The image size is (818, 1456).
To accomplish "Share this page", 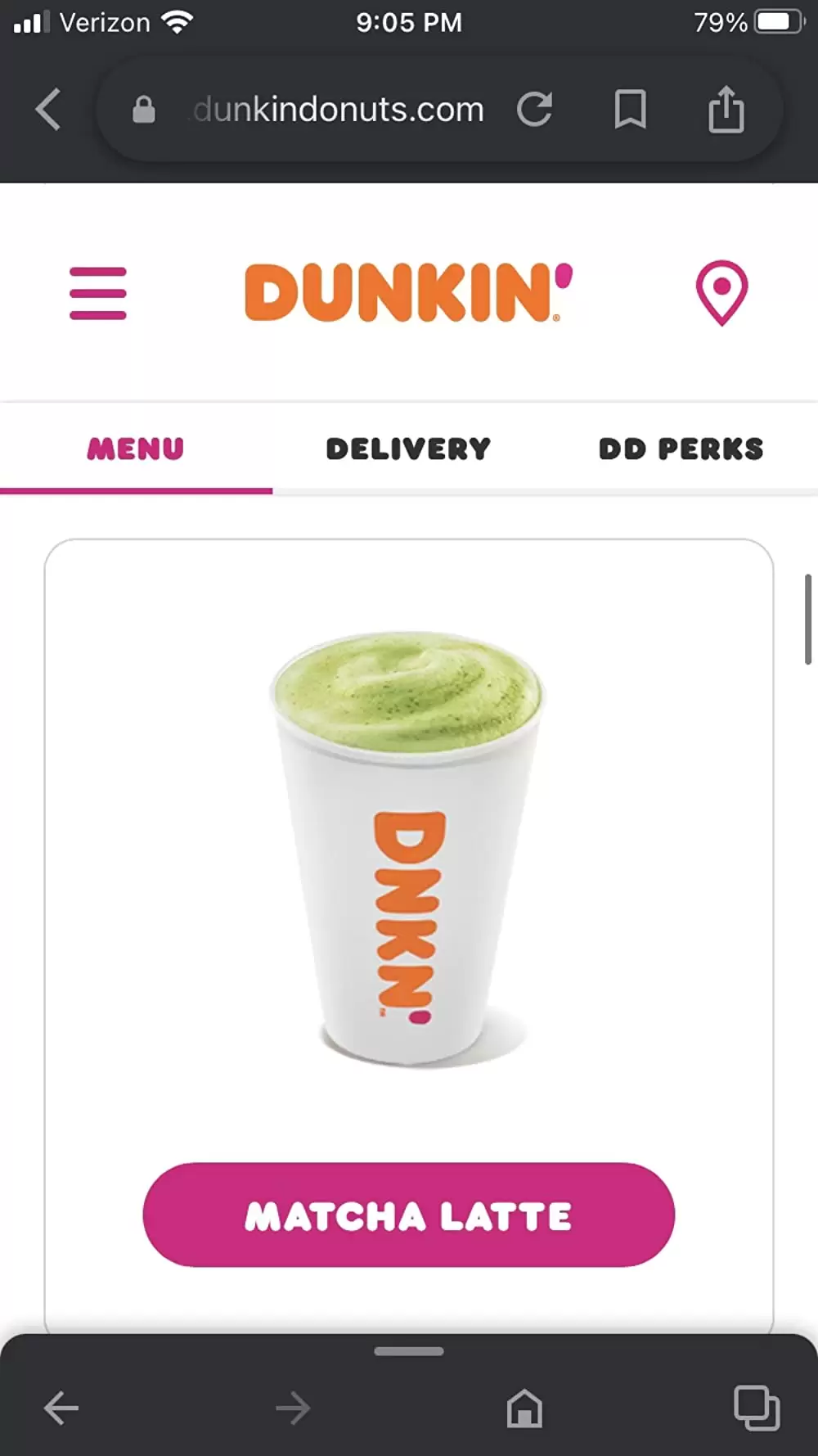I will (x=726, y=110).
